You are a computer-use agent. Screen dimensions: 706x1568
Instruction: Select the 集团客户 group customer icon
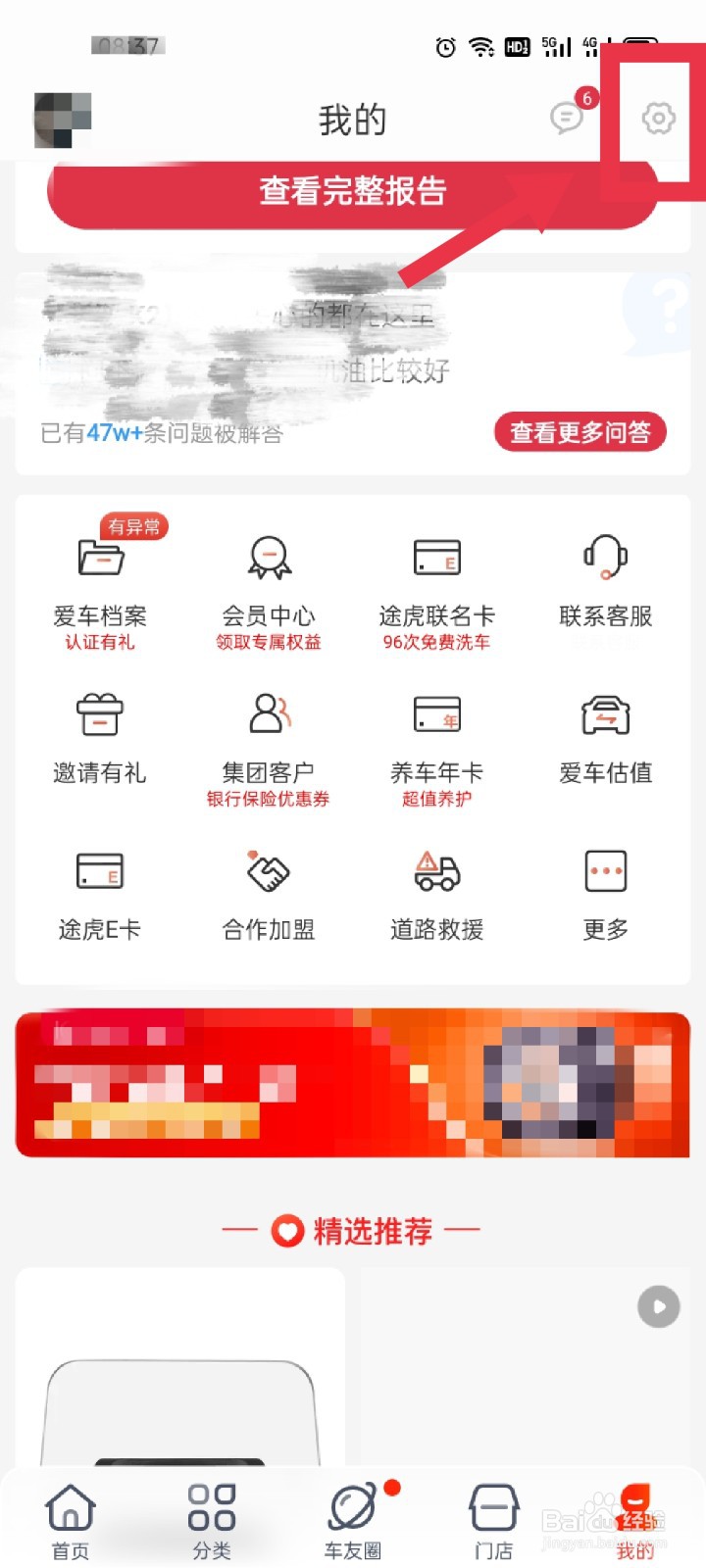point(268,713)
